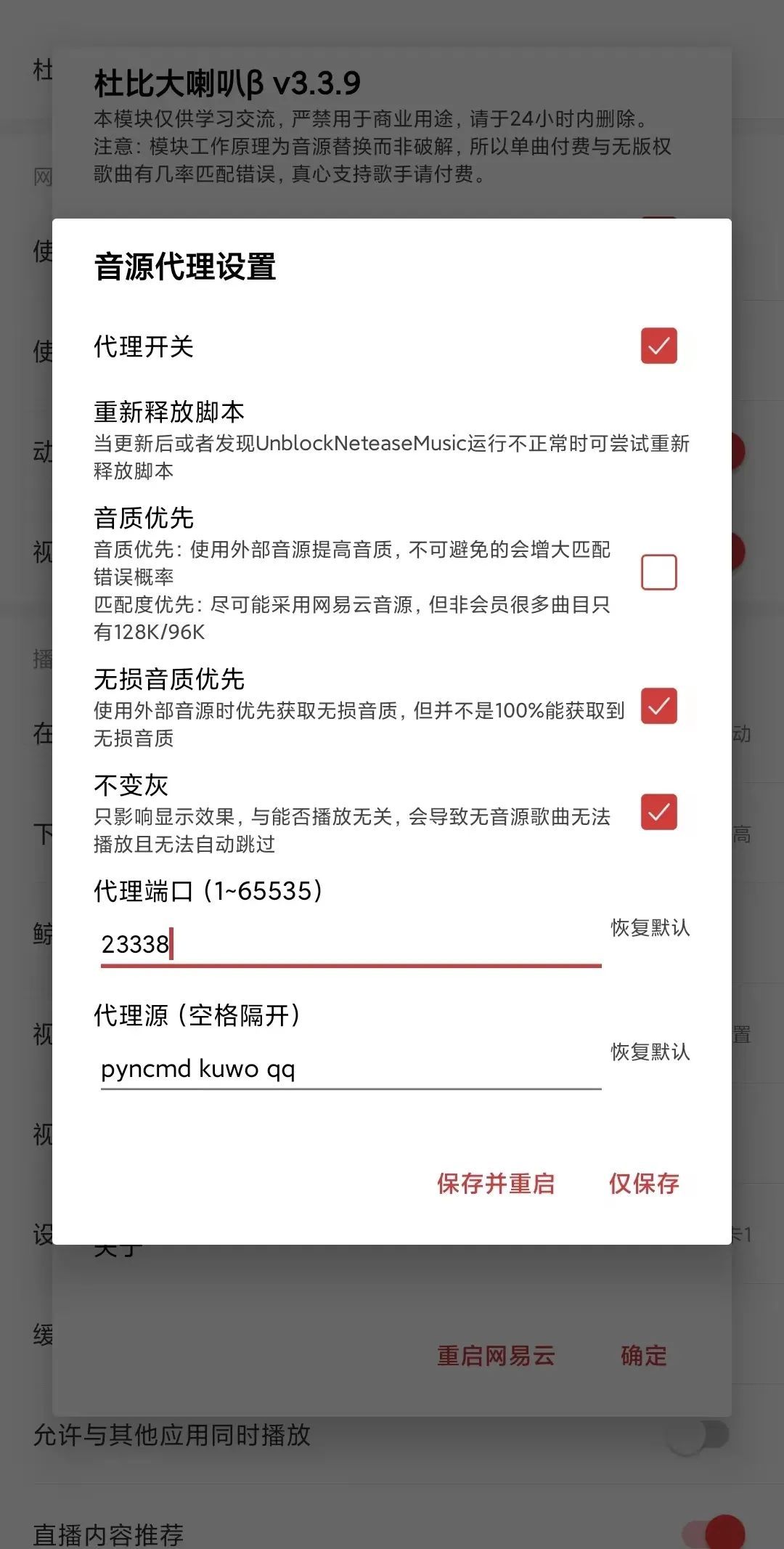This screenshot has height=1549, width=784.
Task: Edit the 代理源 source text field
Action: (350, 1068)
